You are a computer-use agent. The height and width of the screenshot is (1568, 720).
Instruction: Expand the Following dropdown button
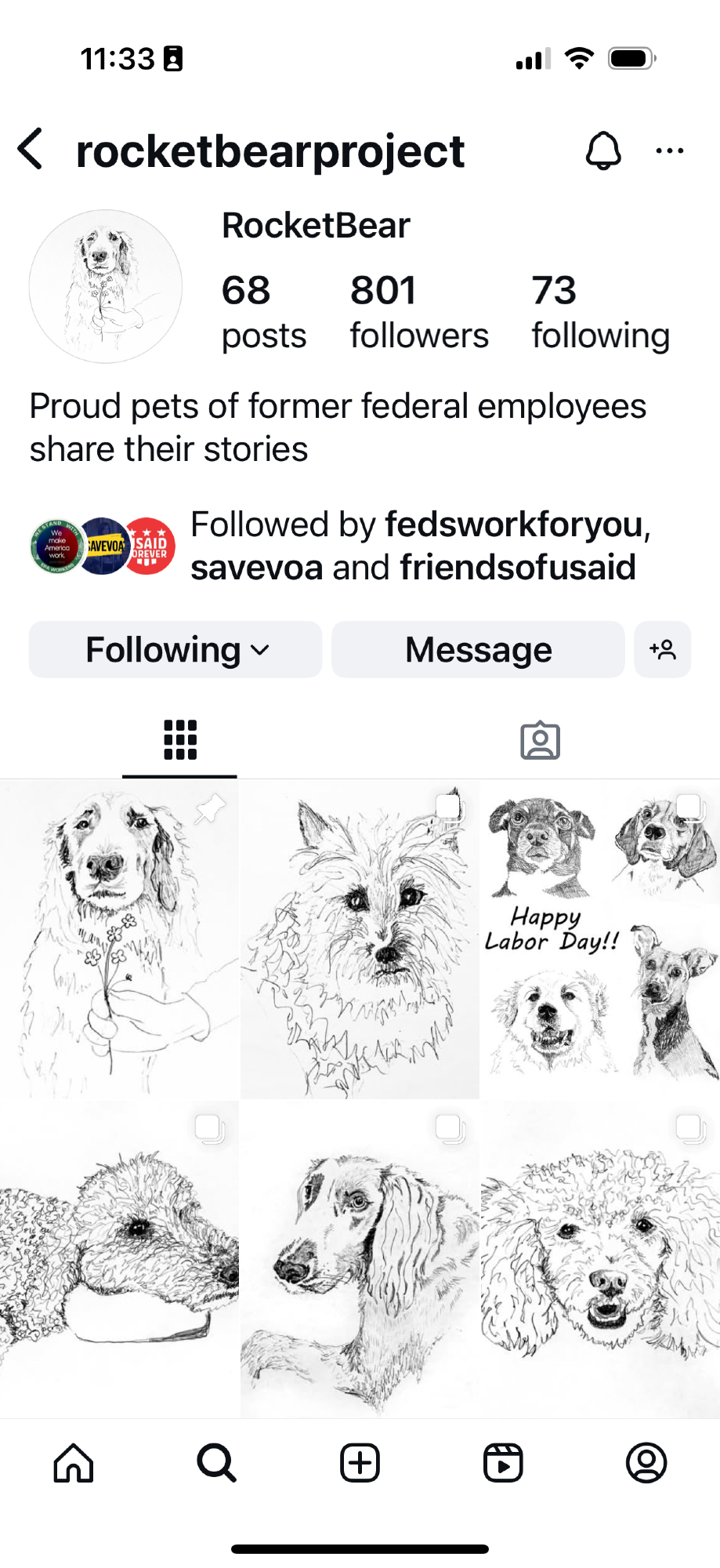coord(175,650)
